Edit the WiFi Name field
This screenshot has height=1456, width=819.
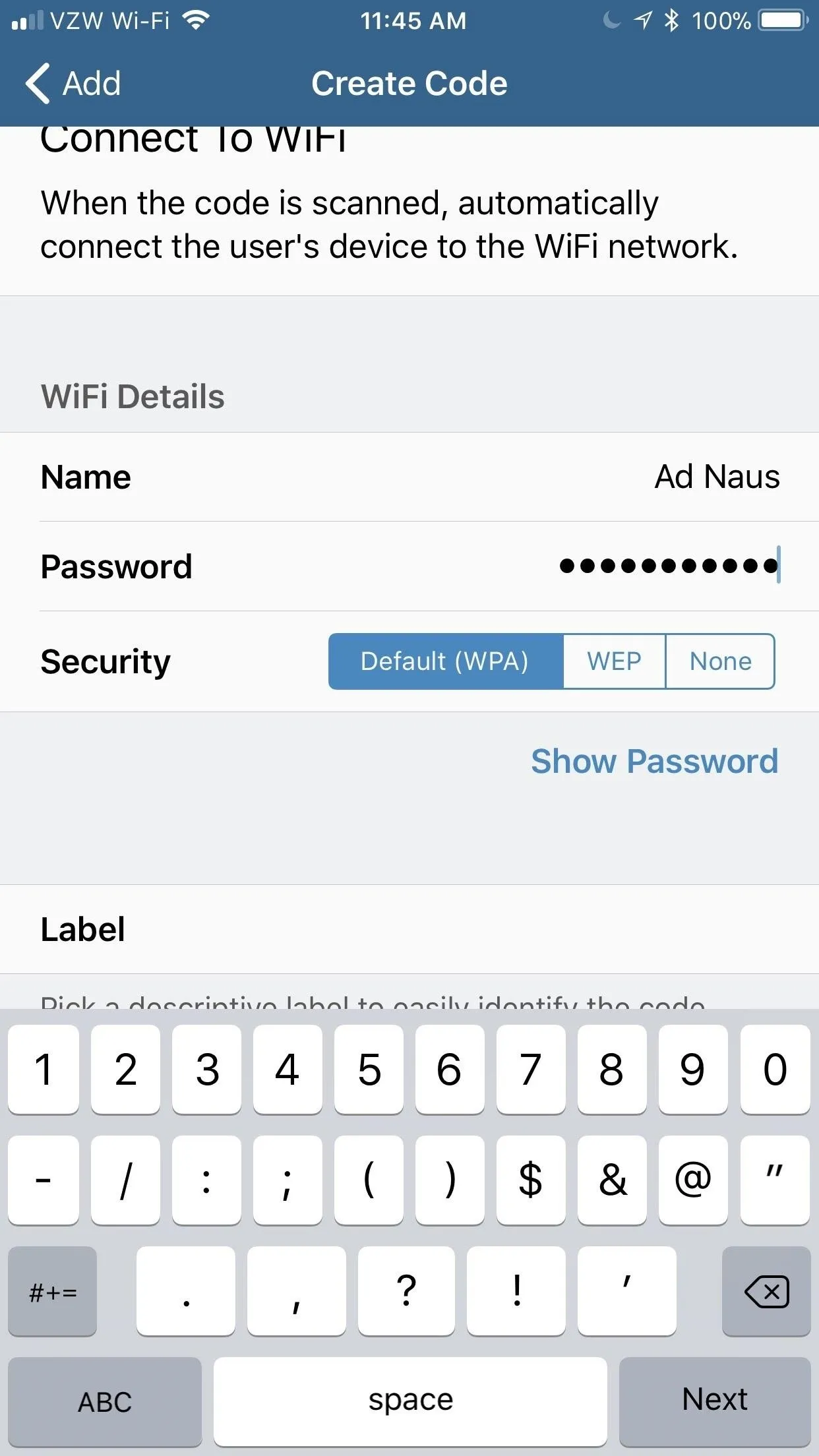(409, 477)
